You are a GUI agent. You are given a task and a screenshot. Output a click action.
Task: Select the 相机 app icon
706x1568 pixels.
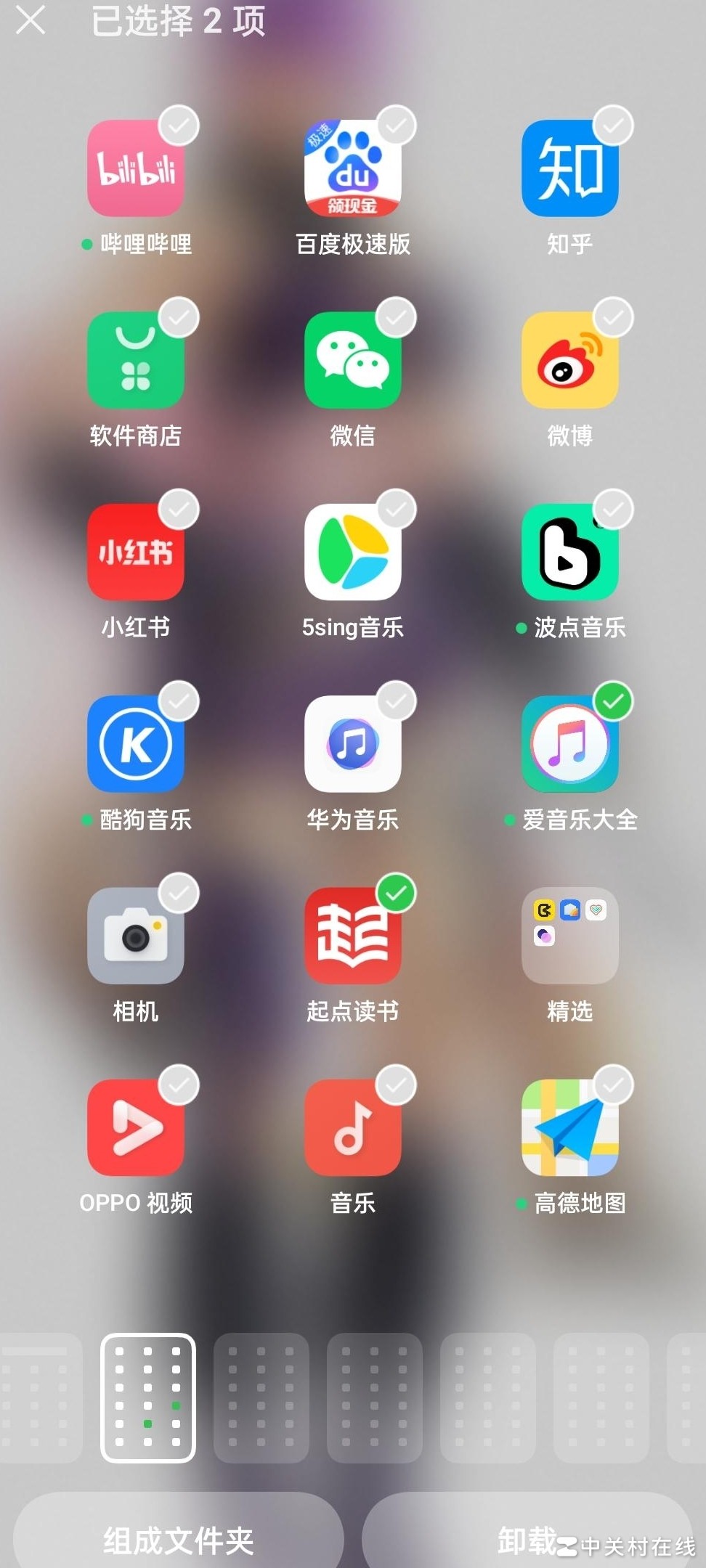point(136,936)
